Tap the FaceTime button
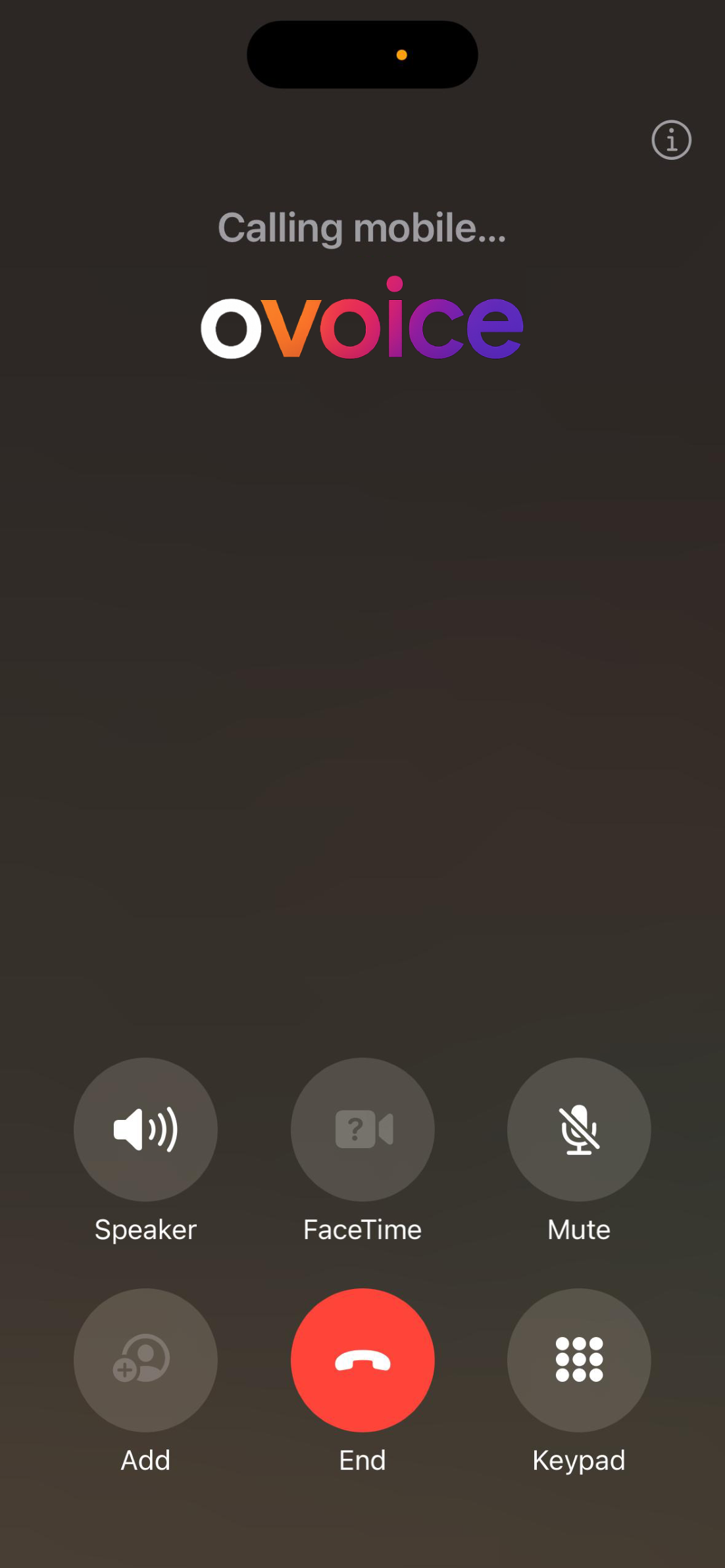The width and height of the screenshot is (725, 1568). coord(362,1129)
